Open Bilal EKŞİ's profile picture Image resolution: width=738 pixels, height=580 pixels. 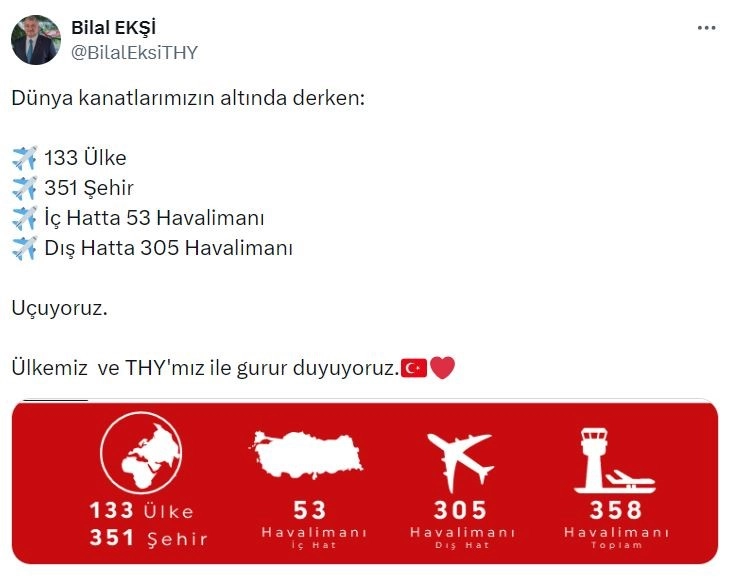[36, 40]
